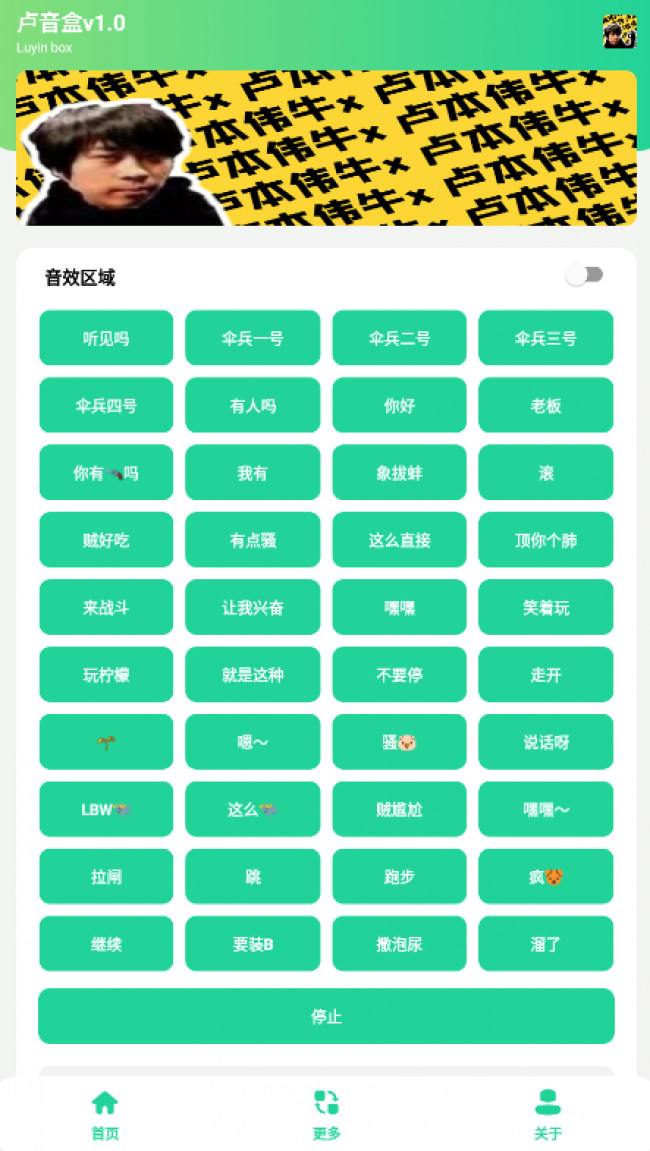Tap the 贼尴尬 button
The height and width of the screenshot is (1151, 650).
pyautogui.click(x=400, y=809)
